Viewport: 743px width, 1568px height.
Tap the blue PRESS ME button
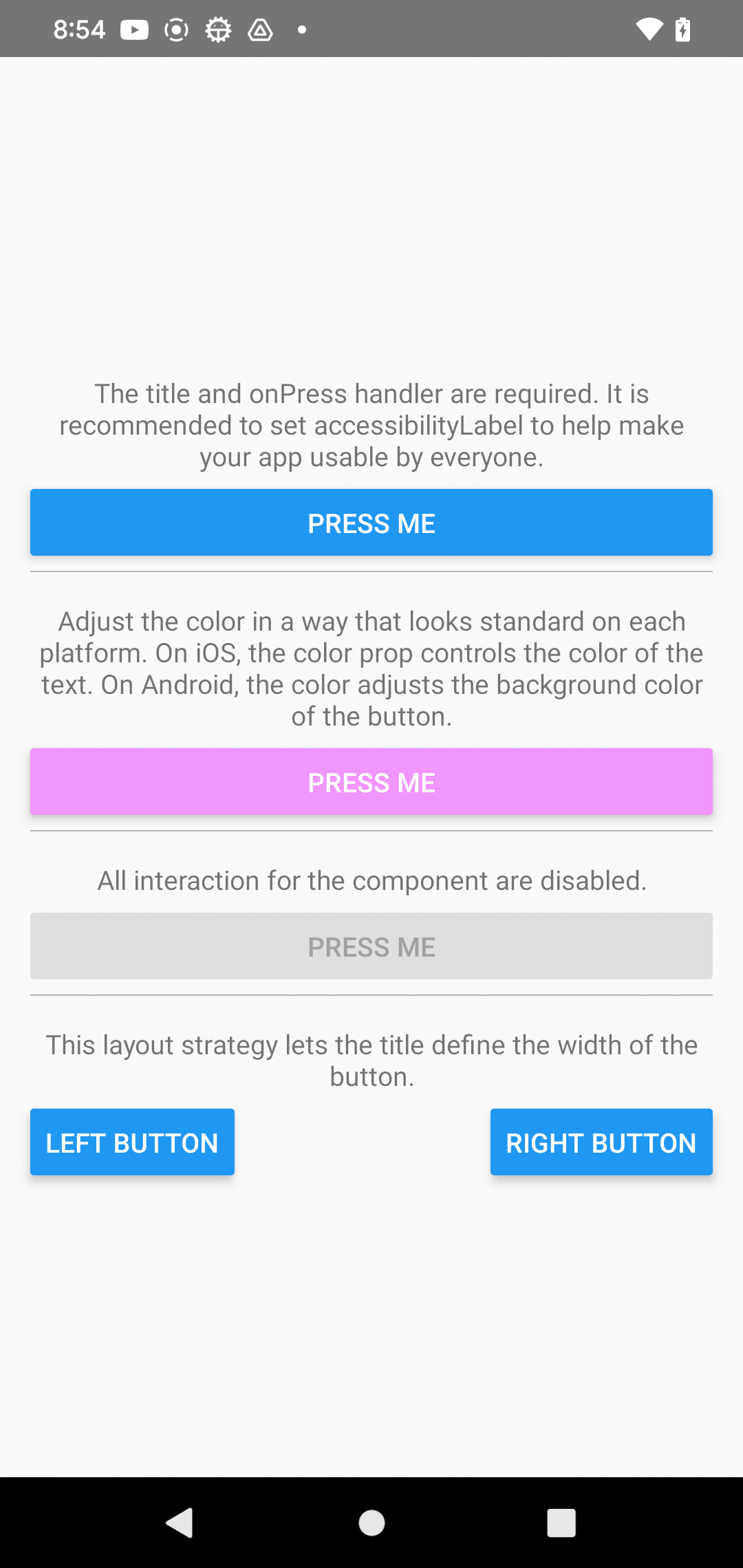[371, 523]
